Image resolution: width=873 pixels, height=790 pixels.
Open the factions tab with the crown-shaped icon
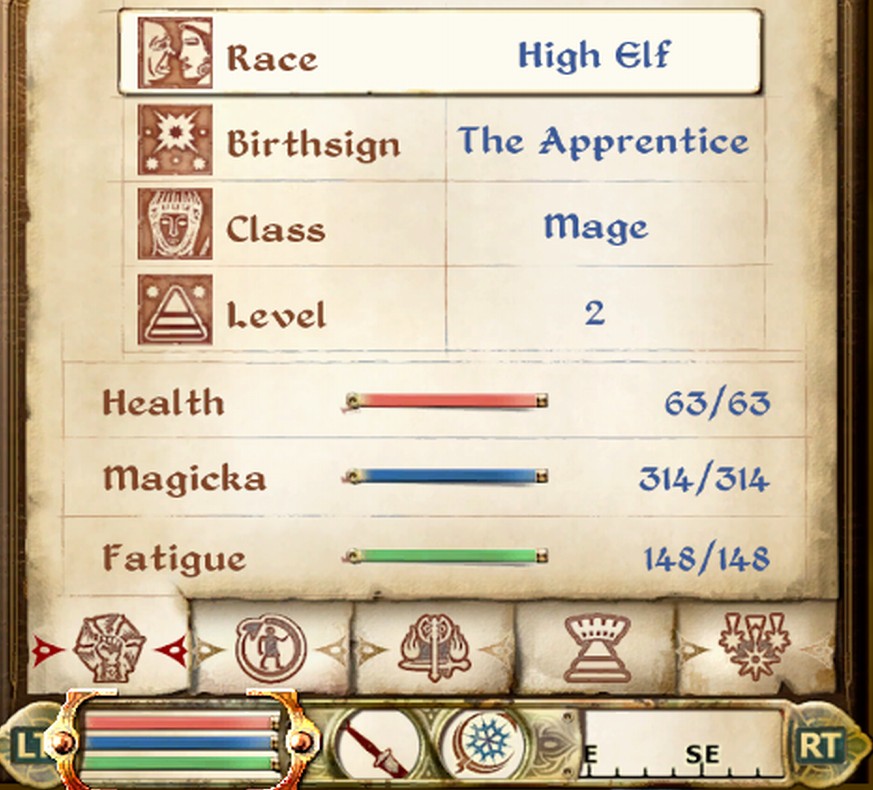click(596, 649)
